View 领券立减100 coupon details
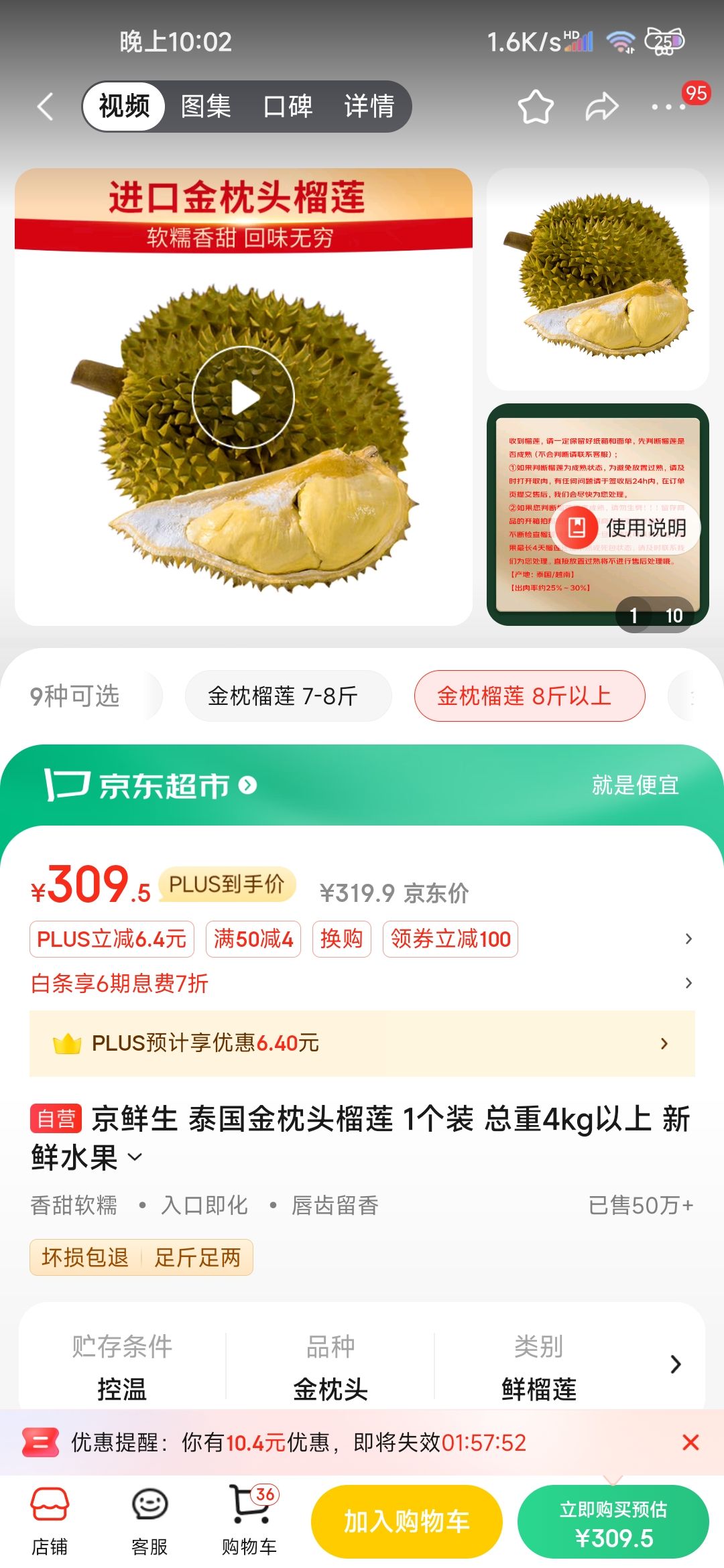Image resolution: width=724 pixels, height=1568 pixels. (x=450, y=939)
